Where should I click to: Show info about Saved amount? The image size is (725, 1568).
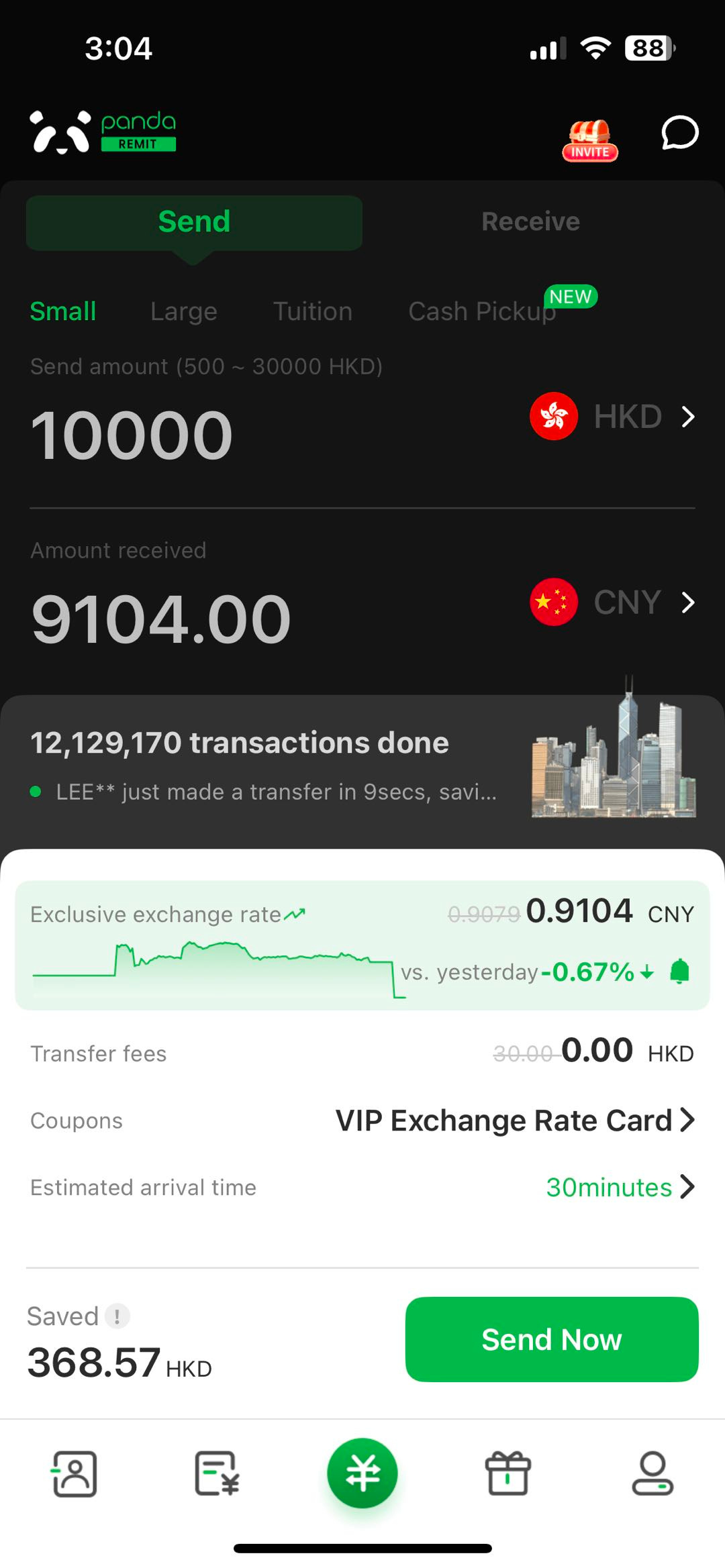click(x=117, y=1316)
